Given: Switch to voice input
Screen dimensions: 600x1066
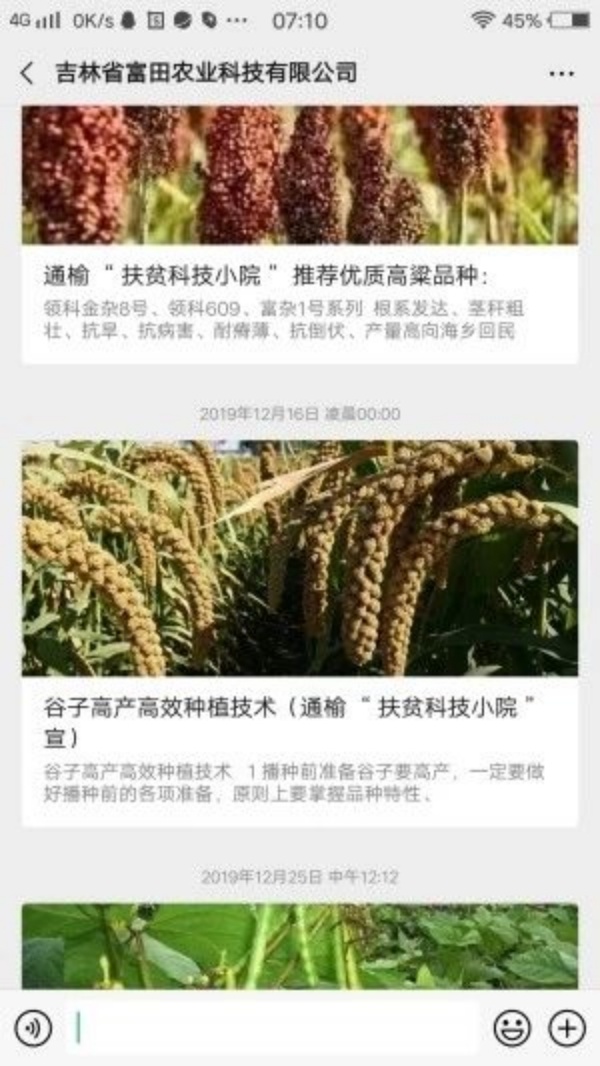Looking at the screenshot, I should click(33, 1027).
